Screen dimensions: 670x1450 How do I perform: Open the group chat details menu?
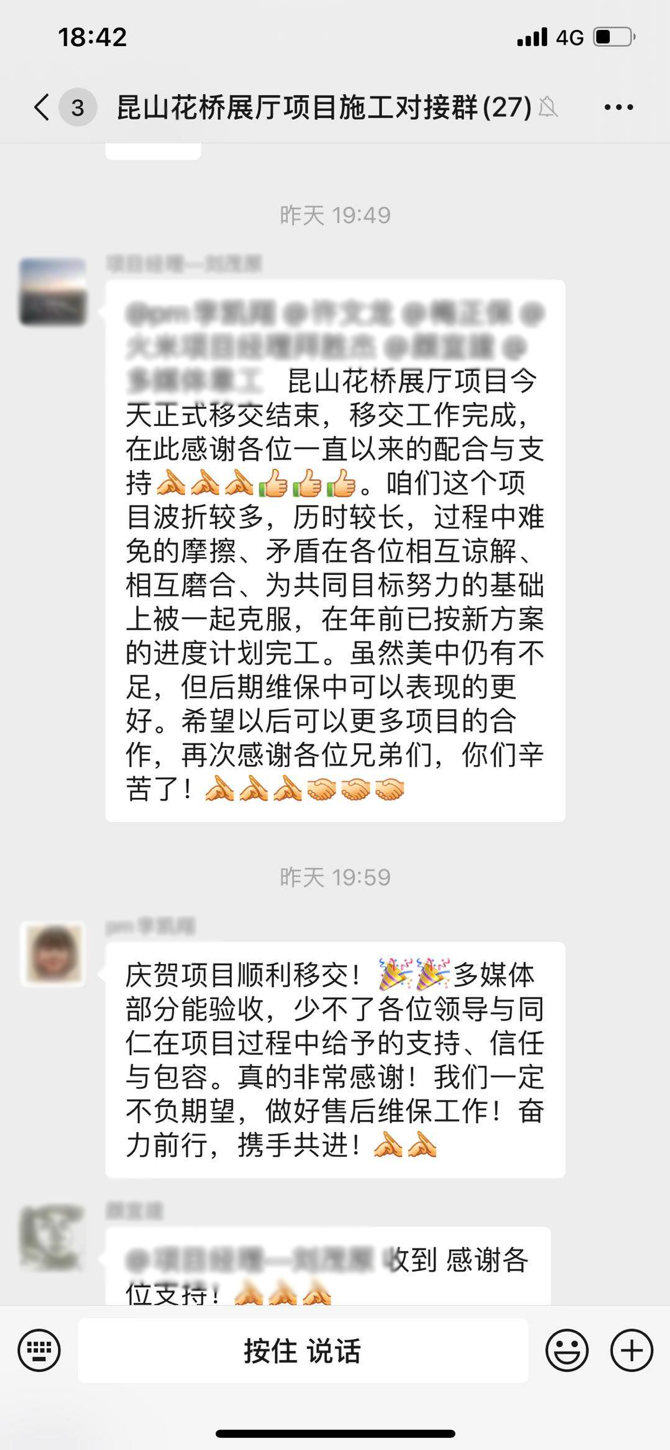pos(618,107)
